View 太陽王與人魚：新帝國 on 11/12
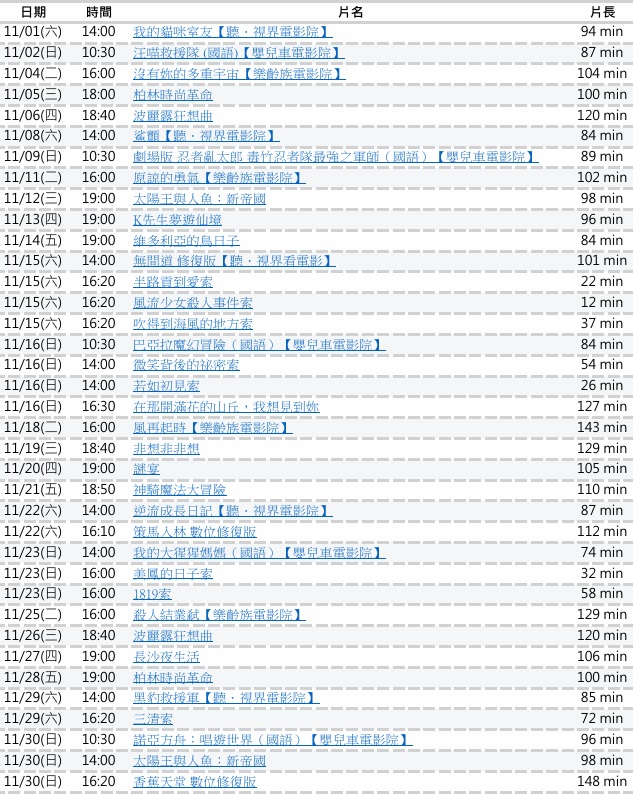This screenshot has width=633, height=795. [200, 199]
